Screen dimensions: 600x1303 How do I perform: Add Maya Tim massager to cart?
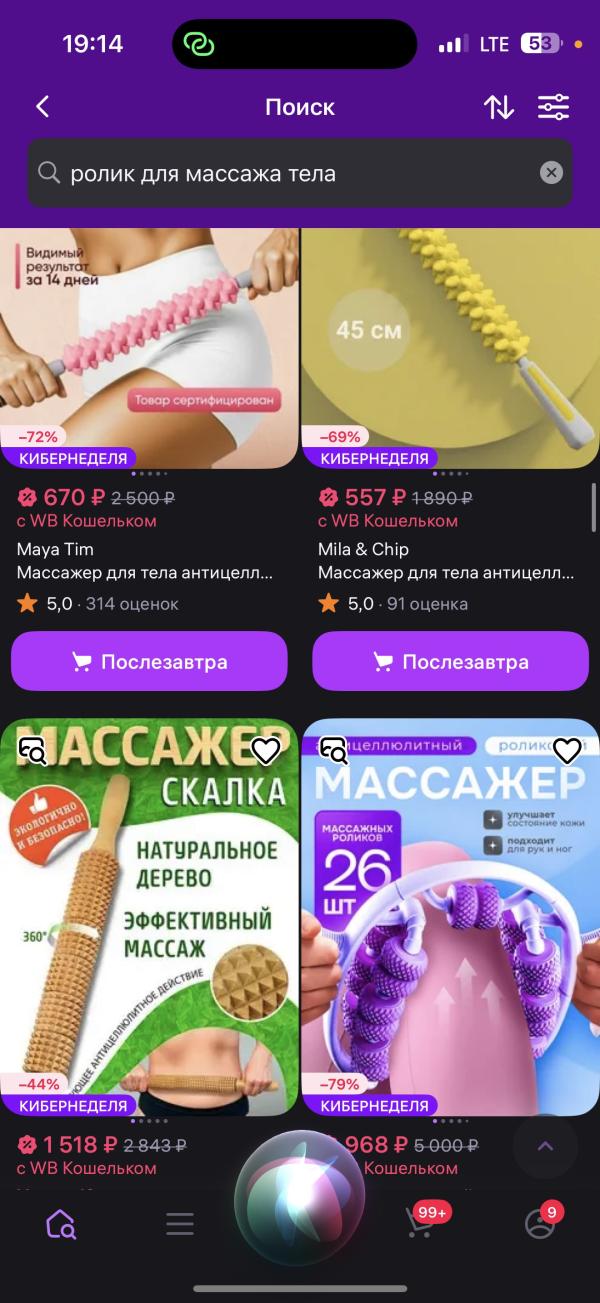click(x=149, y=661)
